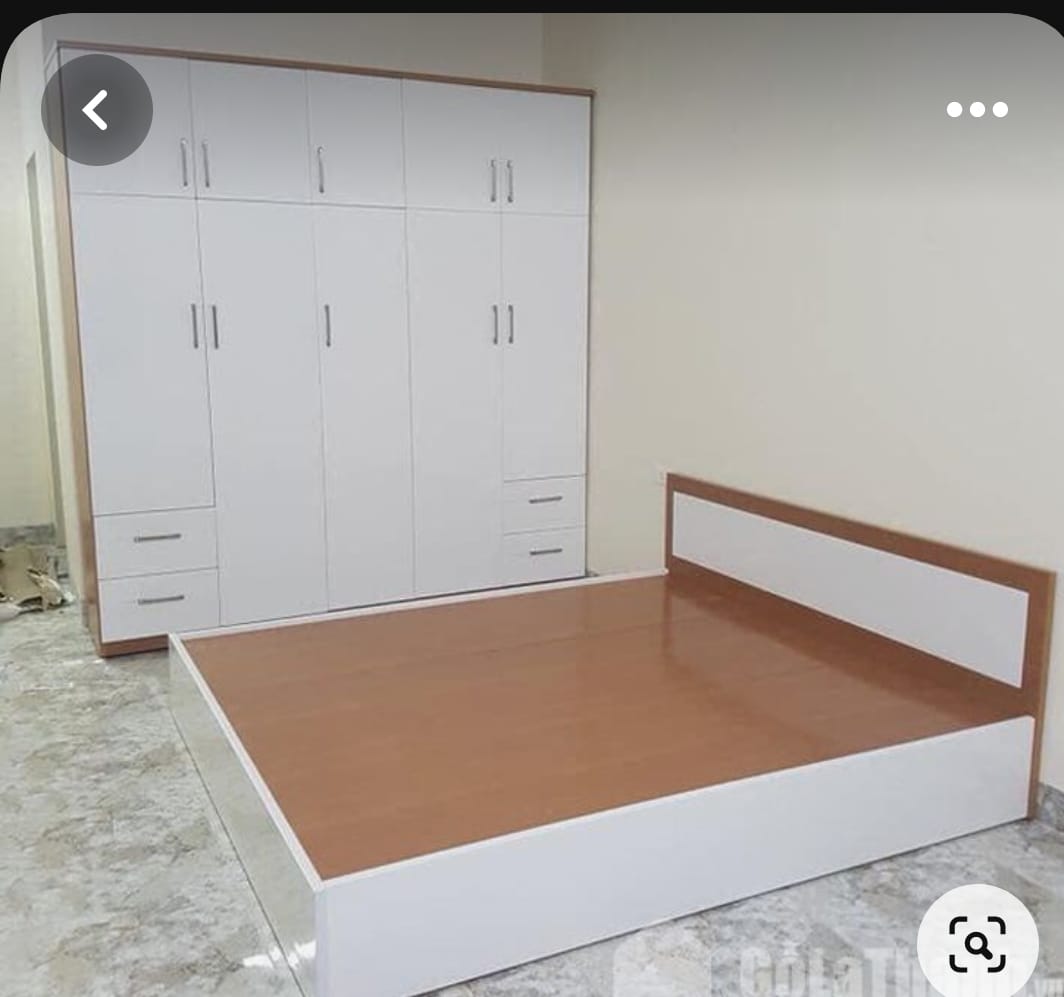
Task: Open the three-dot overflow menu
Action: 977,110
